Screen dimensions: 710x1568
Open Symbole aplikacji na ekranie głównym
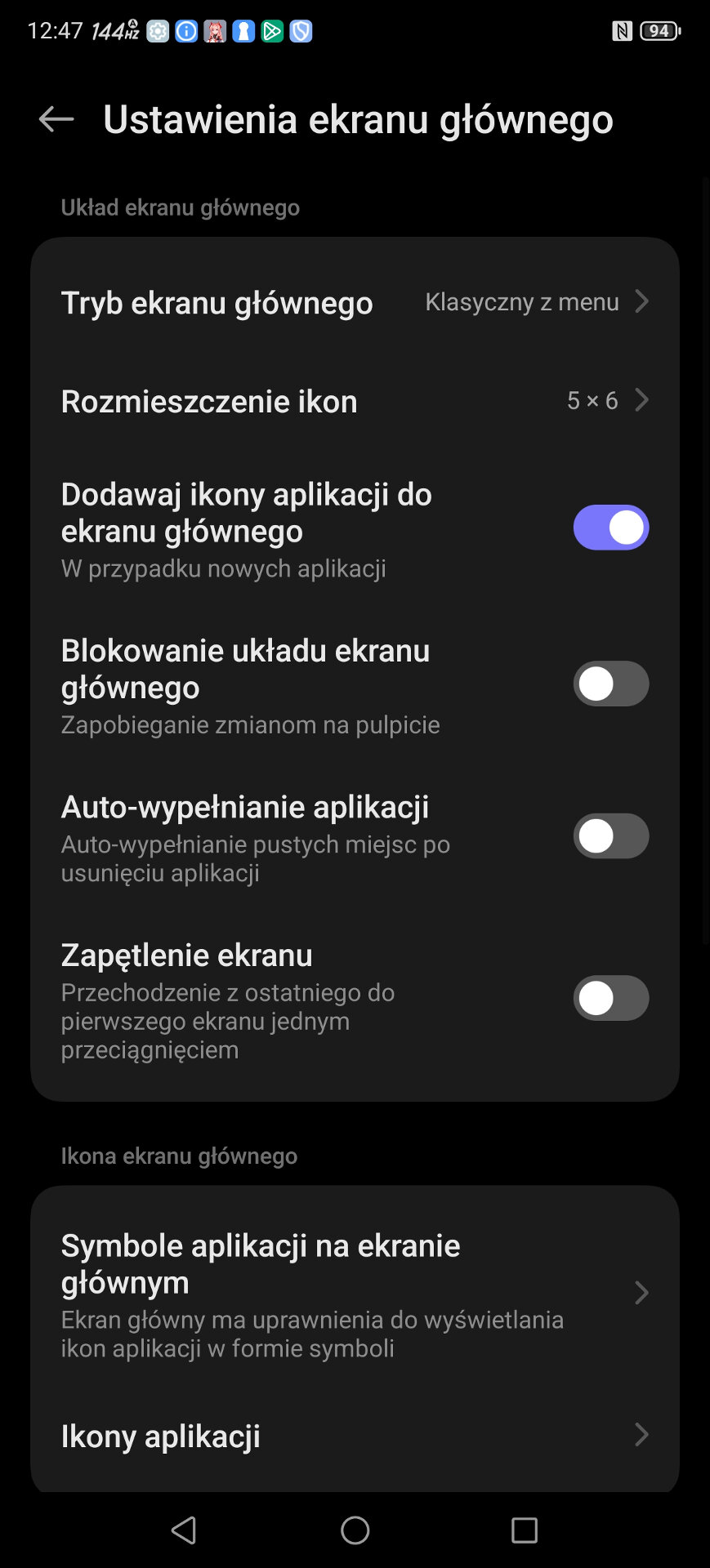click(355, 1294)
